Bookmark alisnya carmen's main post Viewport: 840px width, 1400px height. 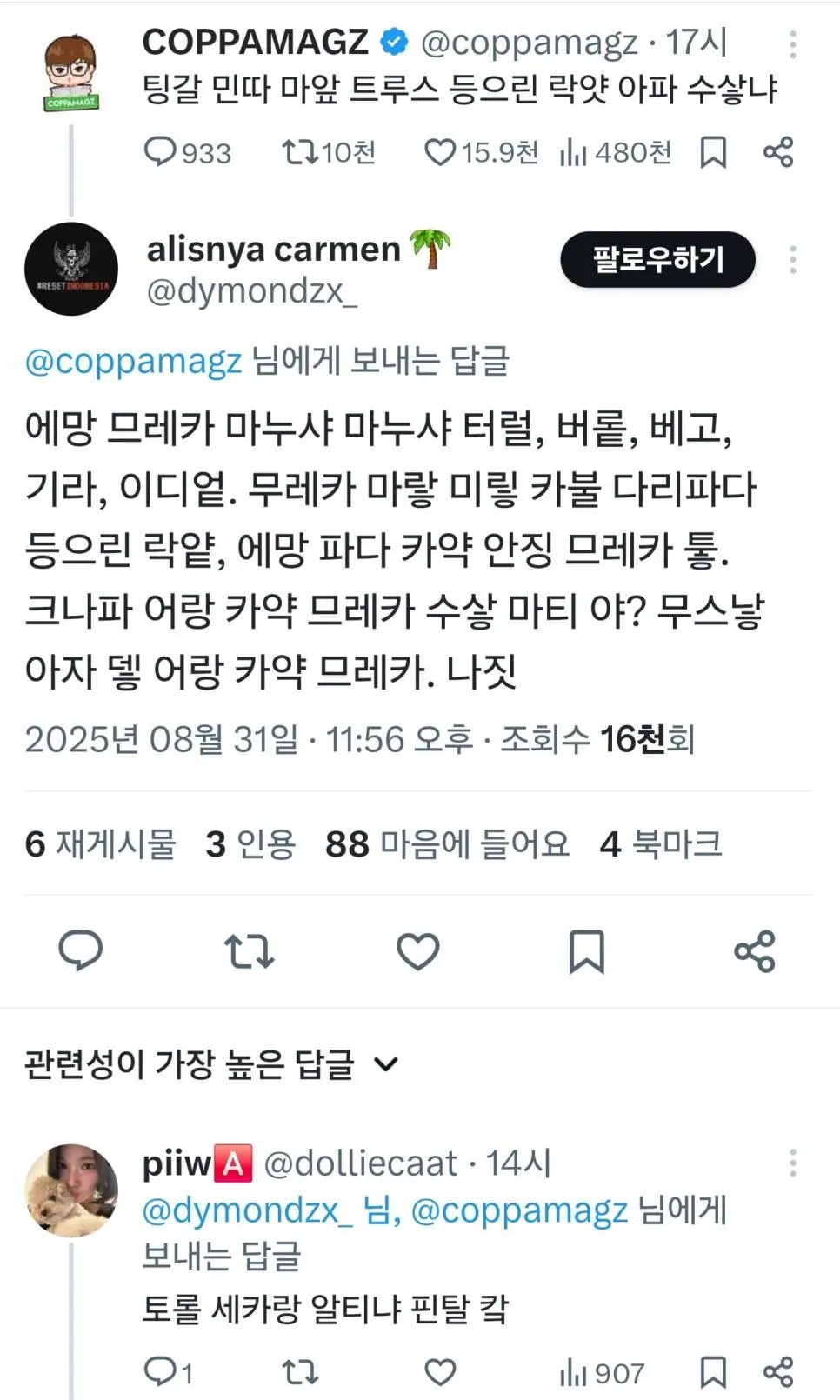pyautogui.click(x=586, y=950)
